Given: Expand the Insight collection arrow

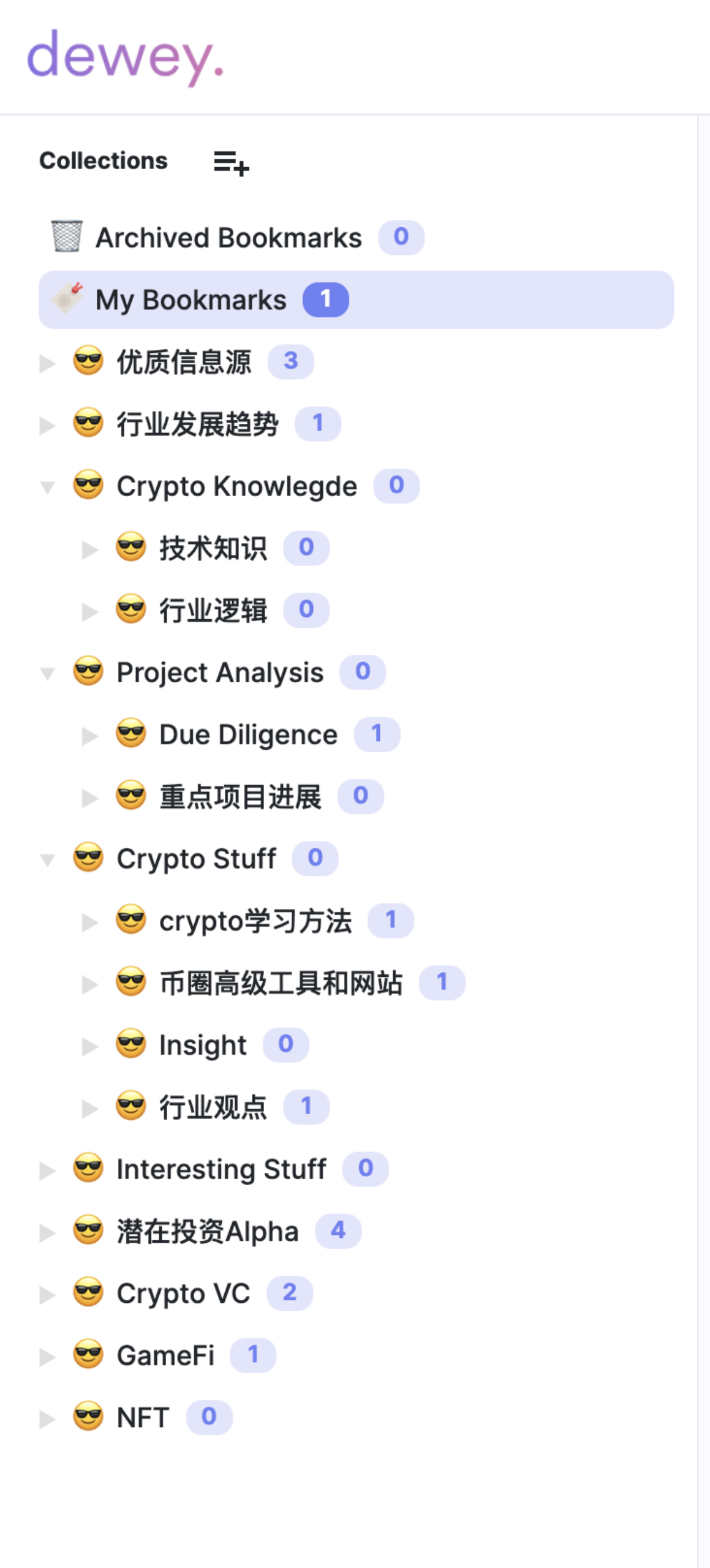Looking at the screenshot, I should pos(89,1046).
